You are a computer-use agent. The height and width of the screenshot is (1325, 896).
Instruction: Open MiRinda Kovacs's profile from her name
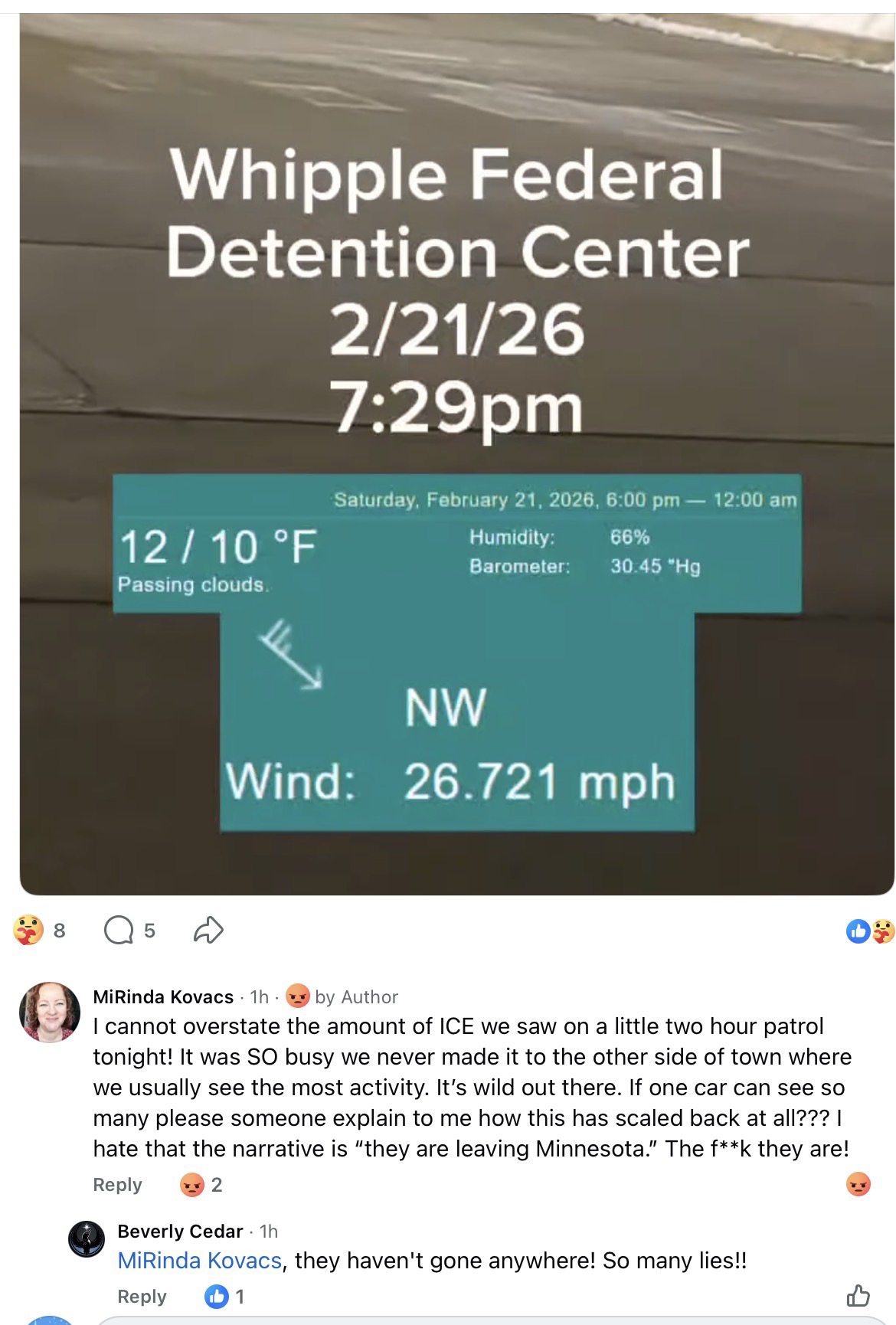163,996
